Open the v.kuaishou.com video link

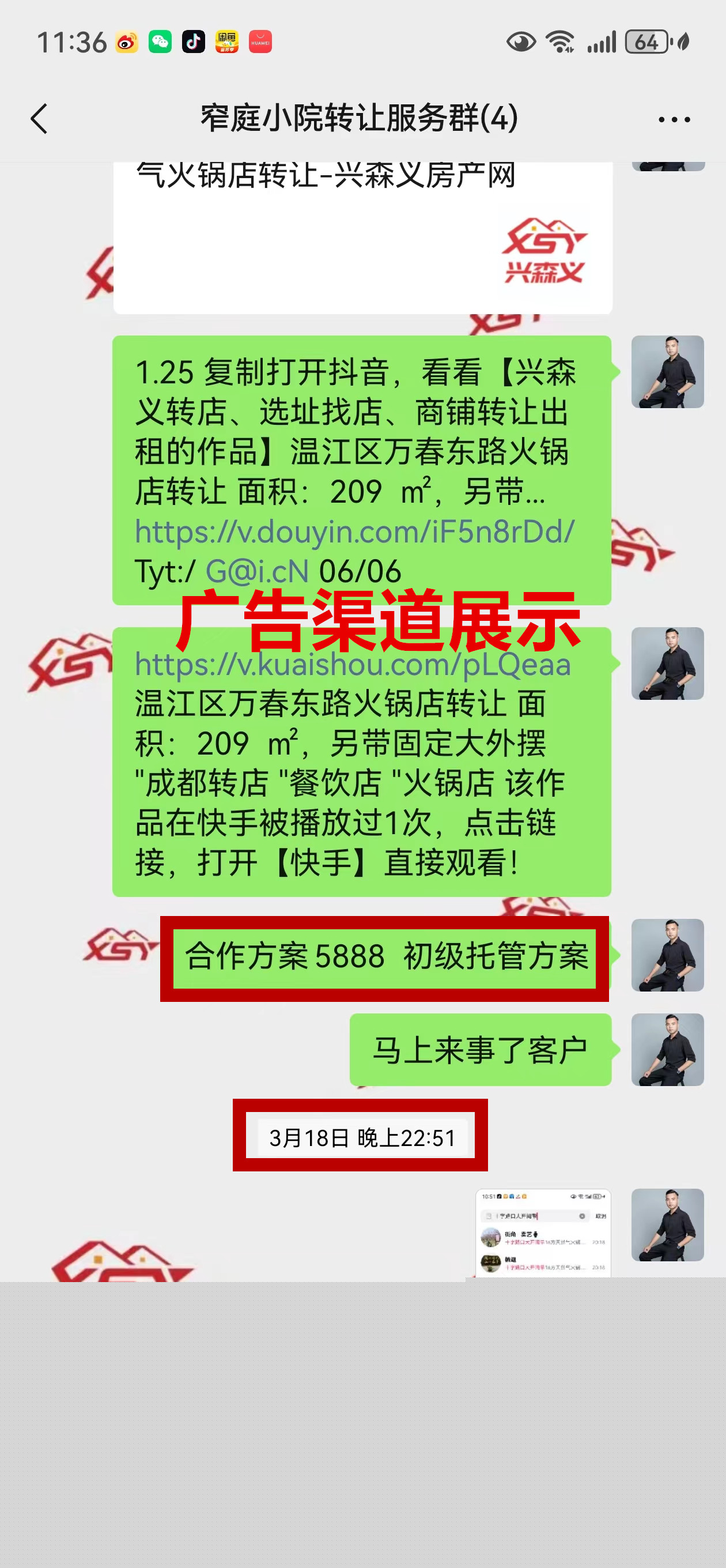click(353, 664)
